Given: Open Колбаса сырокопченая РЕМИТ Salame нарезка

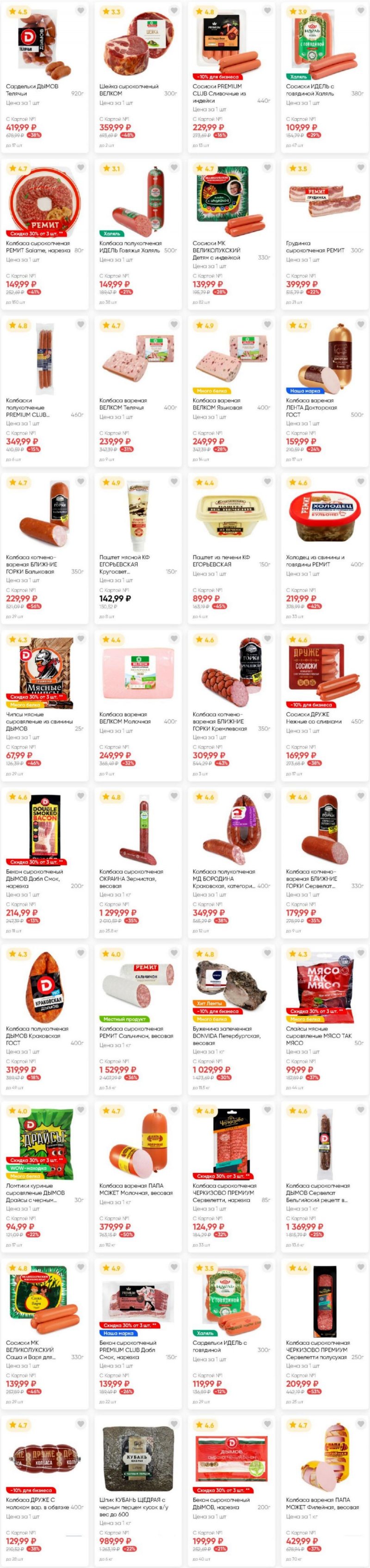Looking at the screenshot, I should click(x=38, y=247).
